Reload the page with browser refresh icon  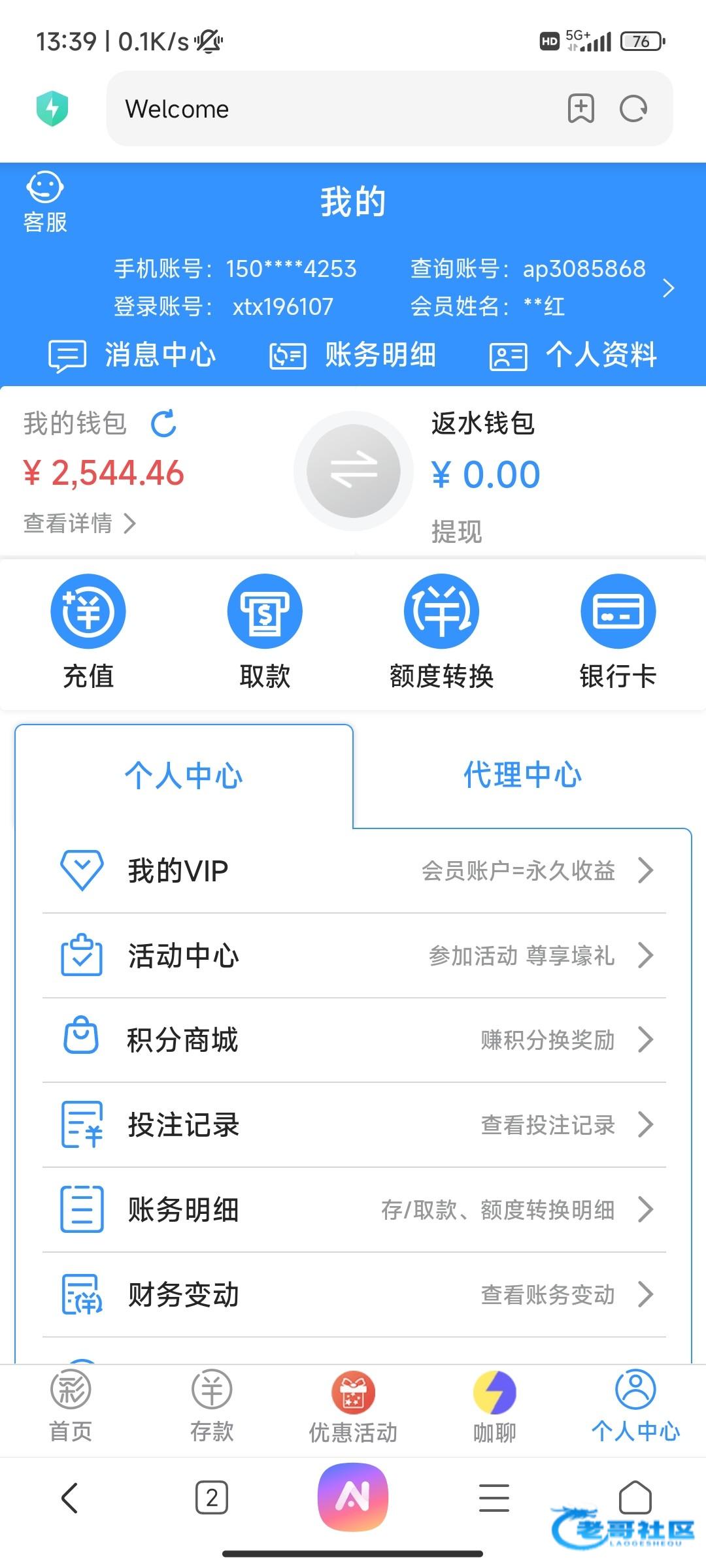(633, 108)
